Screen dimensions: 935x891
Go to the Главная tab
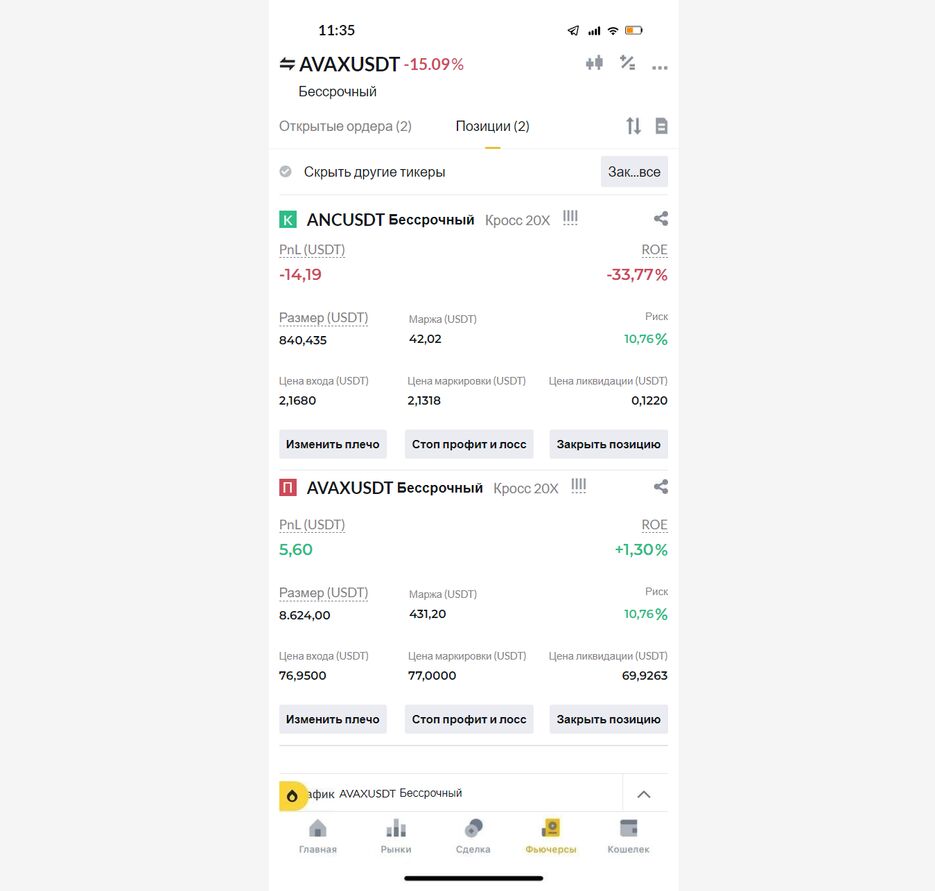[x=317, y=836]
